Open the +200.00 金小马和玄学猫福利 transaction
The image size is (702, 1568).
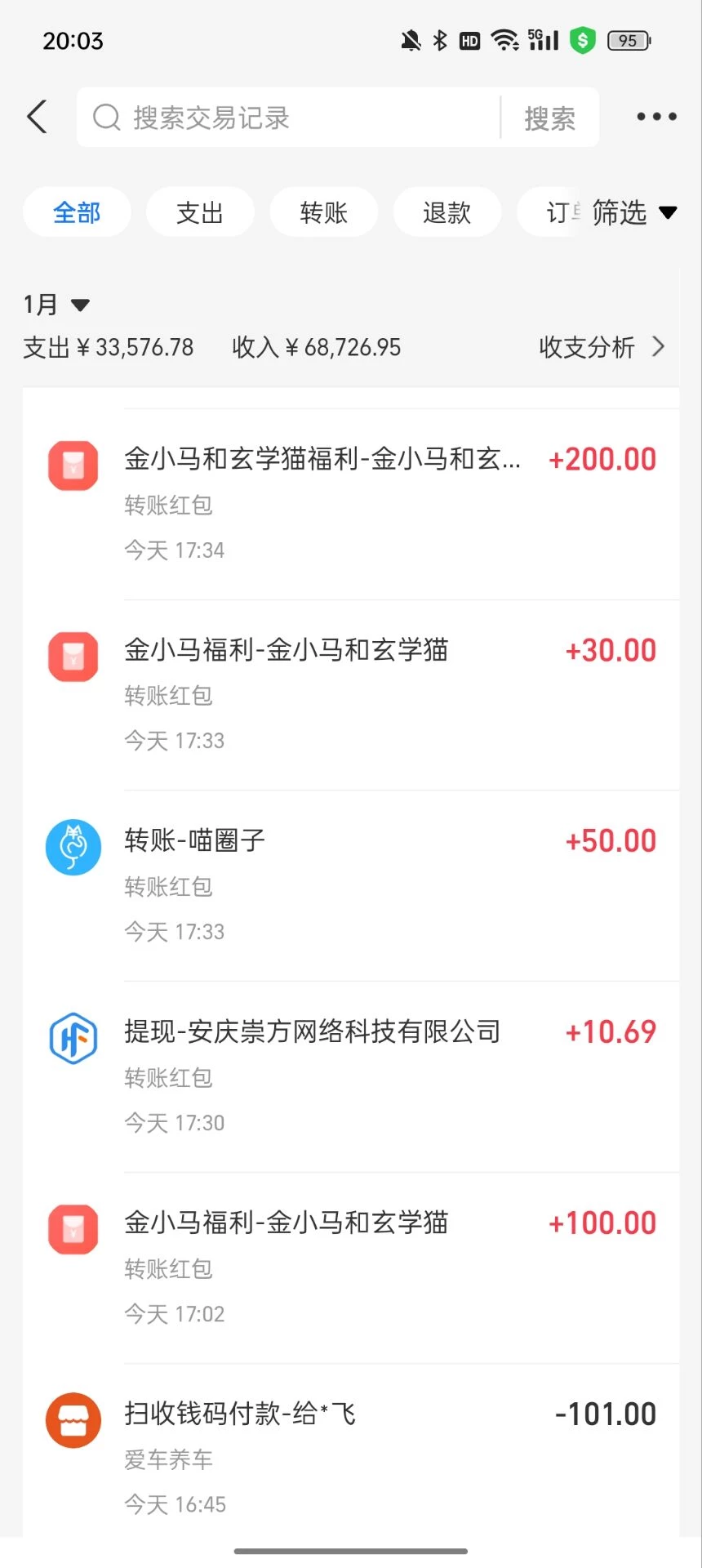(x=351, y=504)
